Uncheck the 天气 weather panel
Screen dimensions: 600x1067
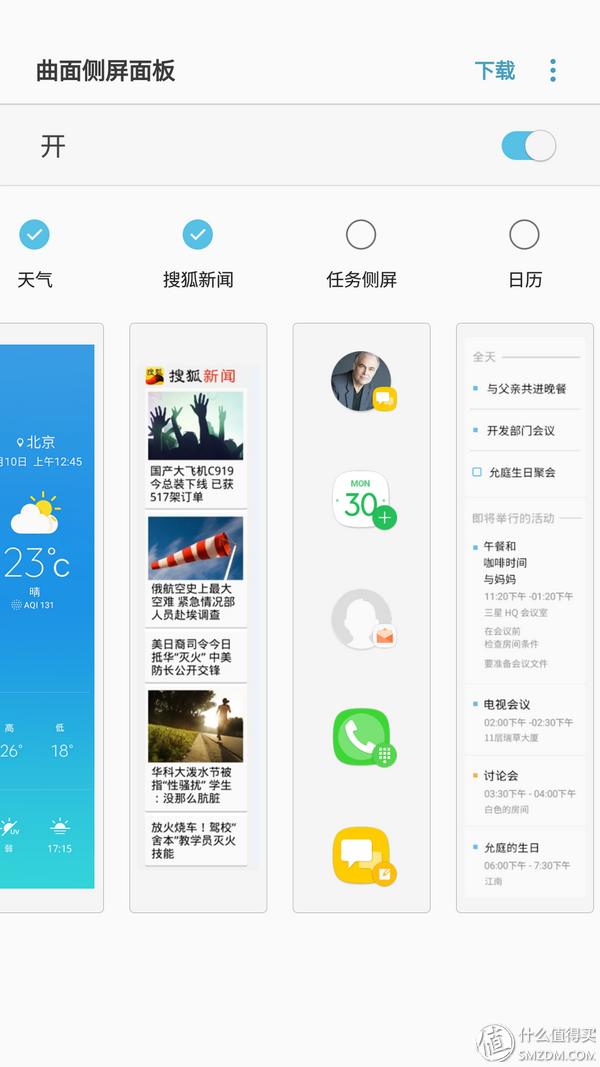tap(34, 235)
